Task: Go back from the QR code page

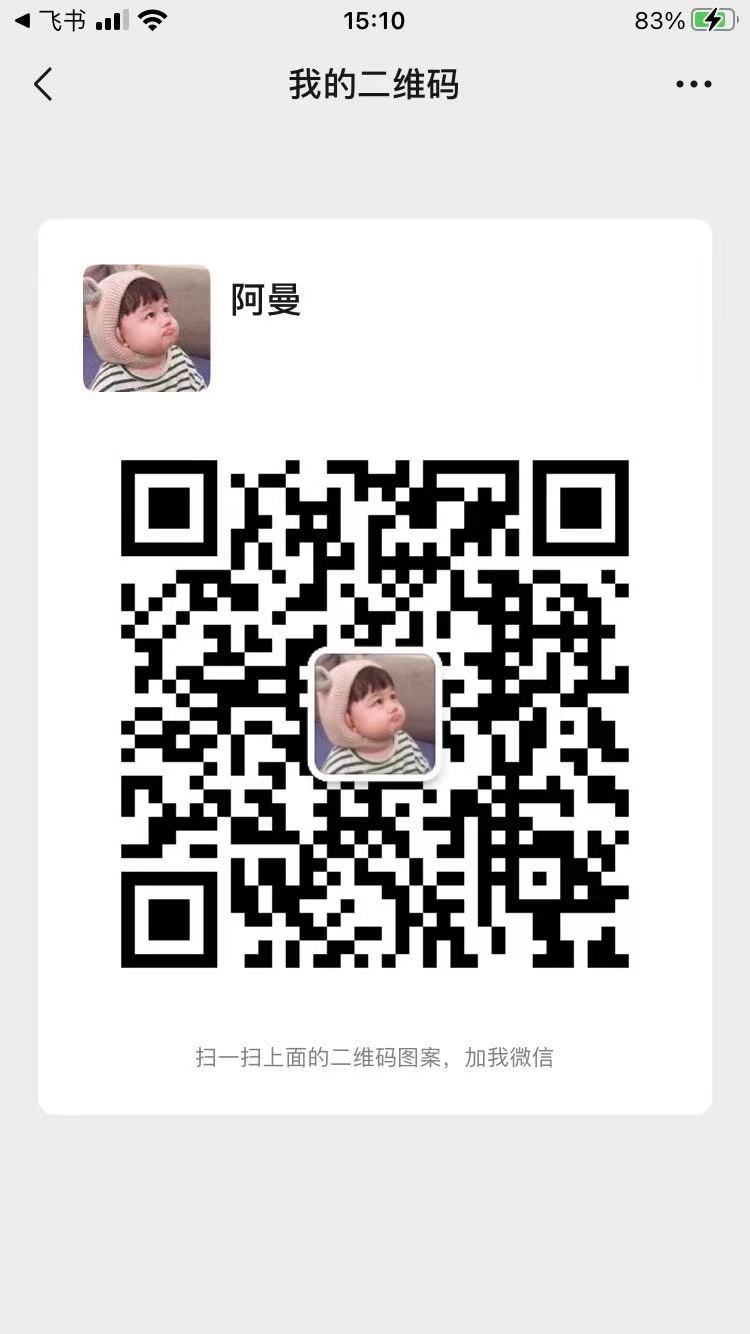Action: pos(42,85)
